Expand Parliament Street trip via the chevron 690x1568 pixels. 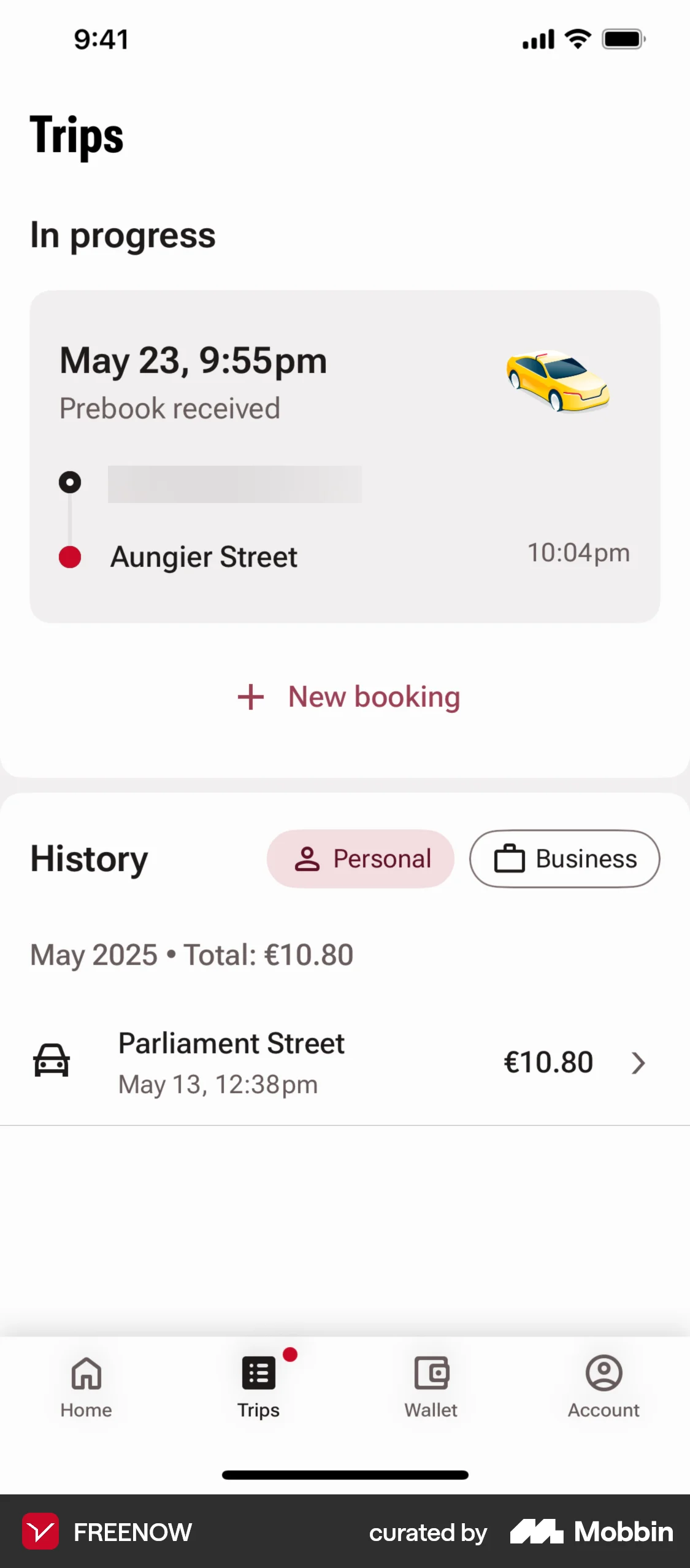[x=638, y=1063]
